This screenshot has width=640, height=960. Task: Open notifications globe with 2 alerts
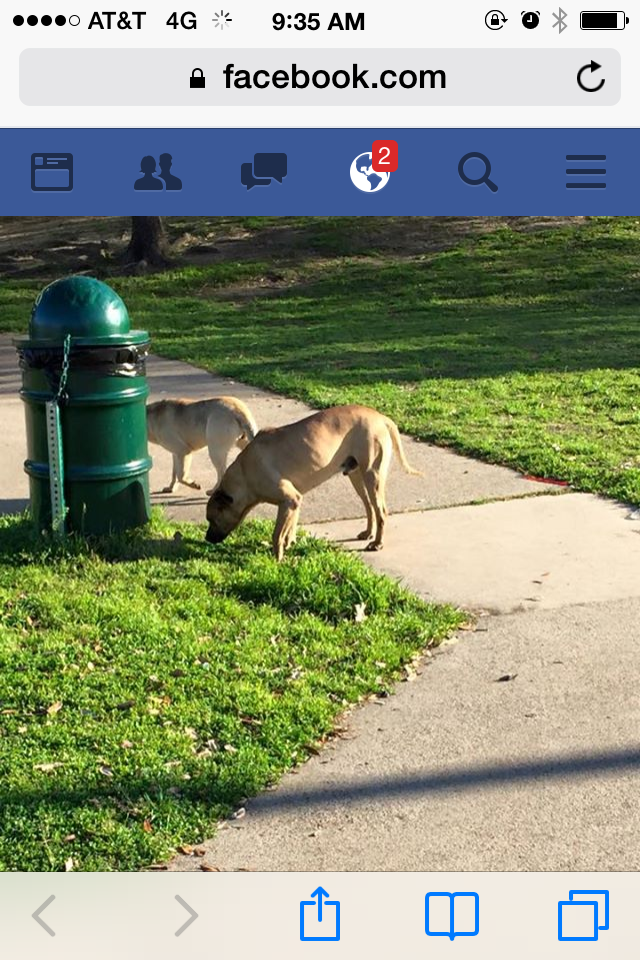(370, 172)
